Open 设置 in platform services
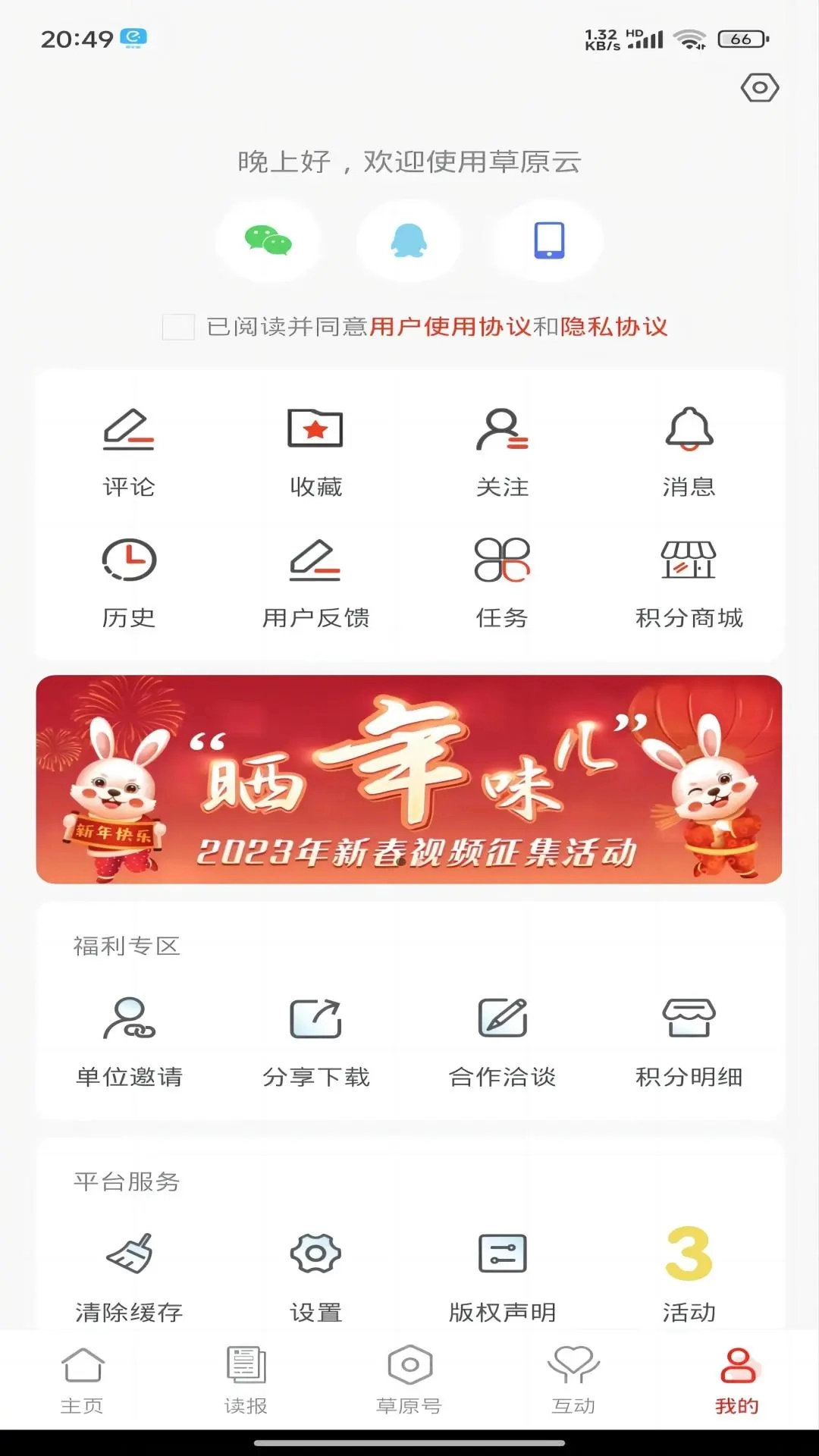The image size is (819, 1456). (315, 1276)
